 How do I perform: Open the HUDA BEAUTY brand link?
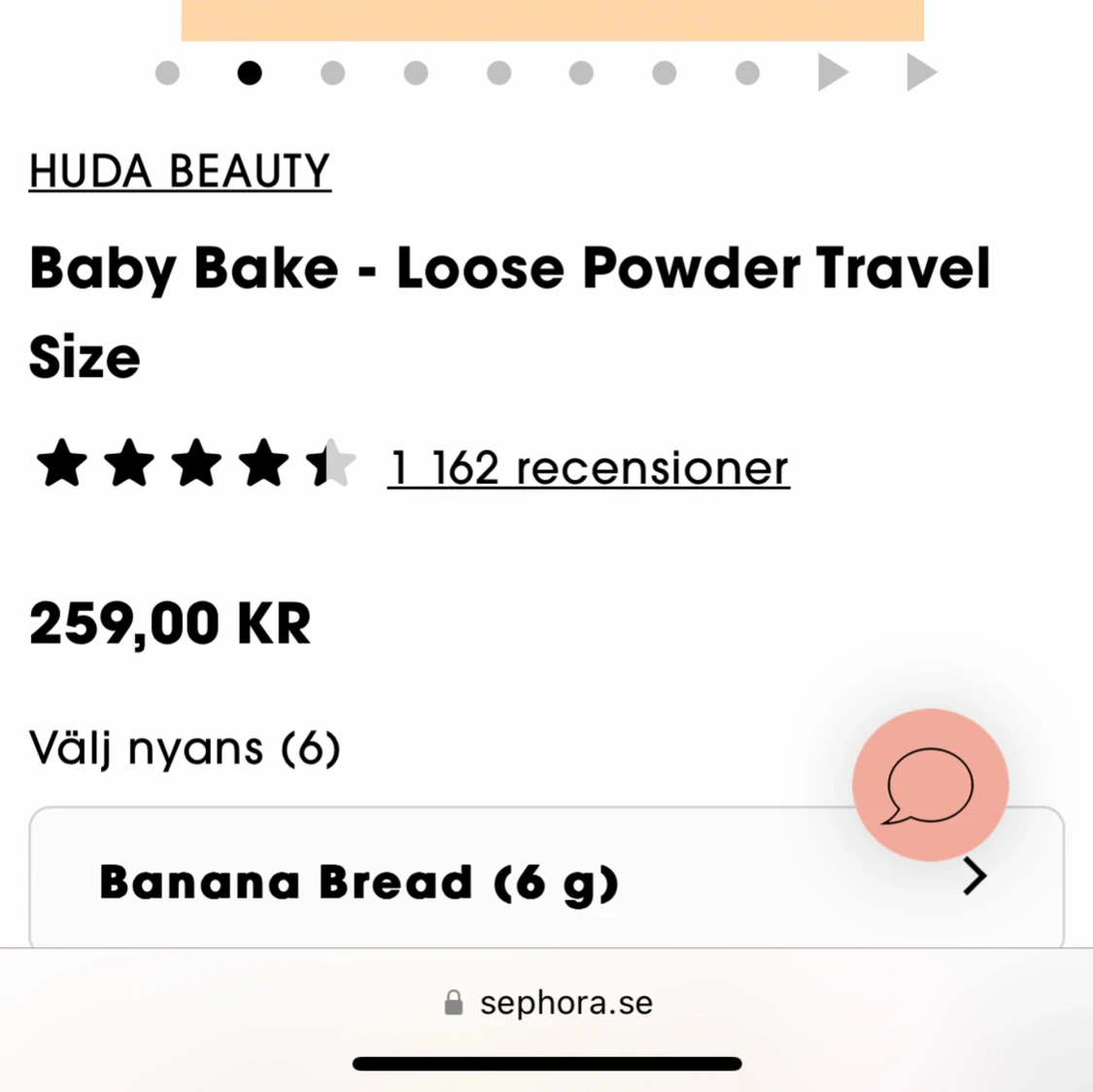pyautogui.click(x=180, y=171)
